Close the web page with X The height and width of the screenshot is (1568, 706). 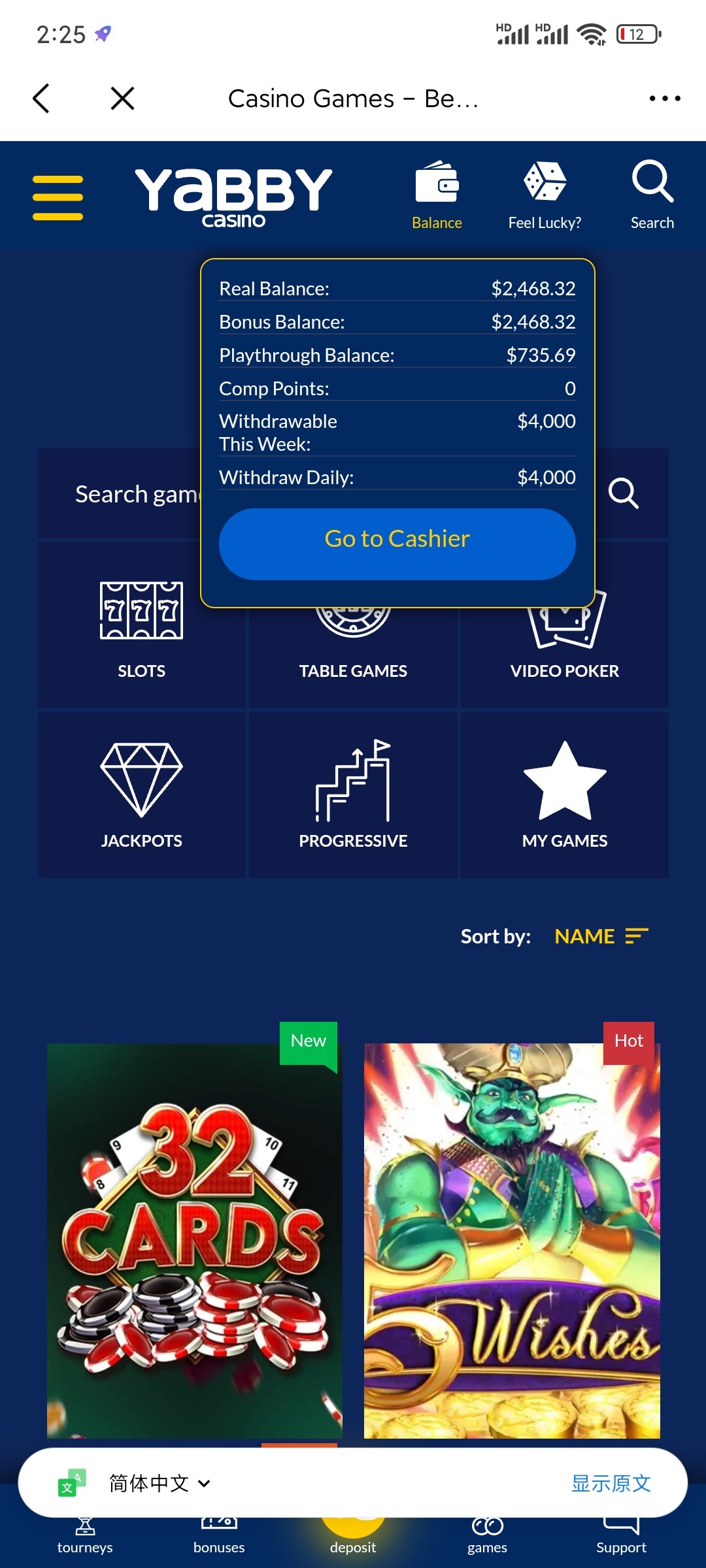tap(122, 99)
